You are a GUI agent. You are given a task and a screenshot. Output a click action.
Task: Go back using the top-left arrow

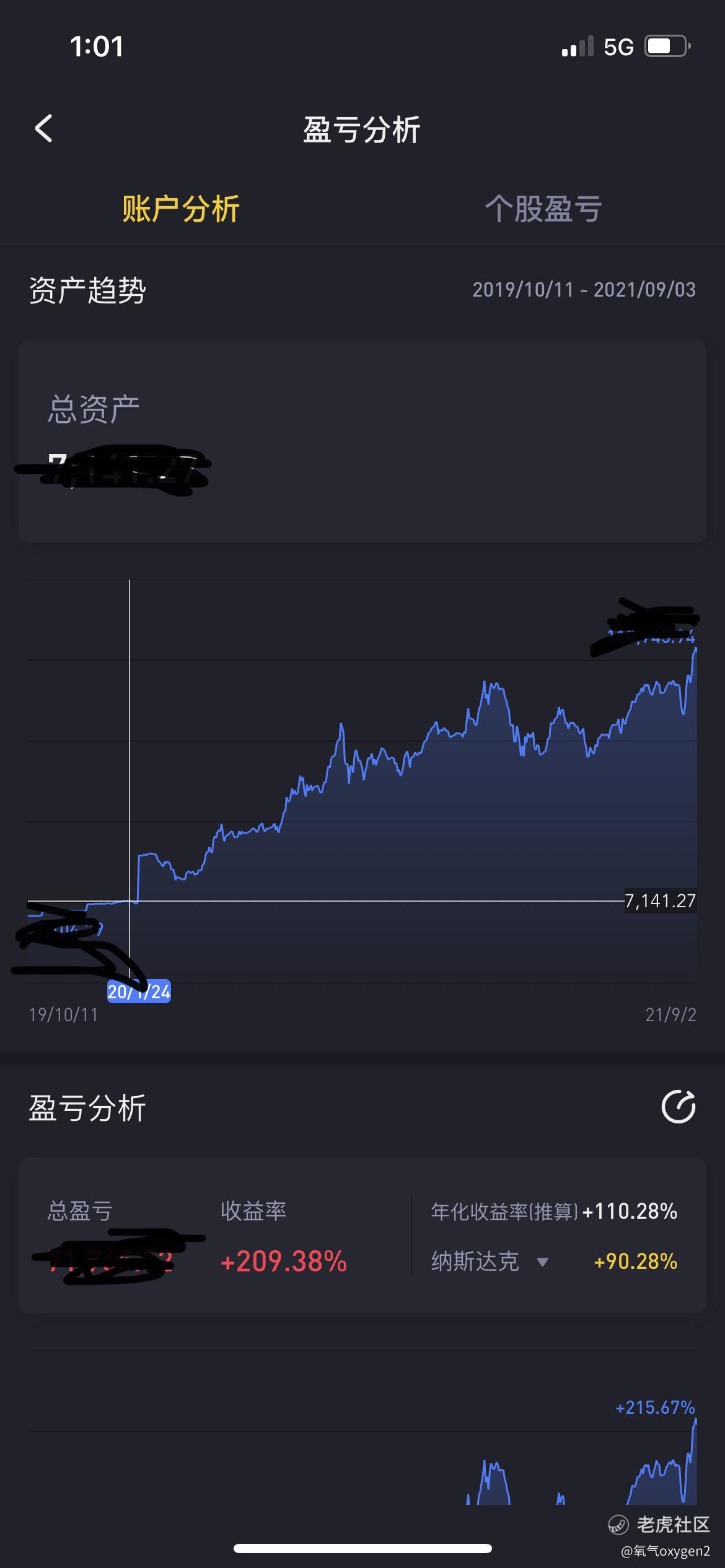click(43, 129)
